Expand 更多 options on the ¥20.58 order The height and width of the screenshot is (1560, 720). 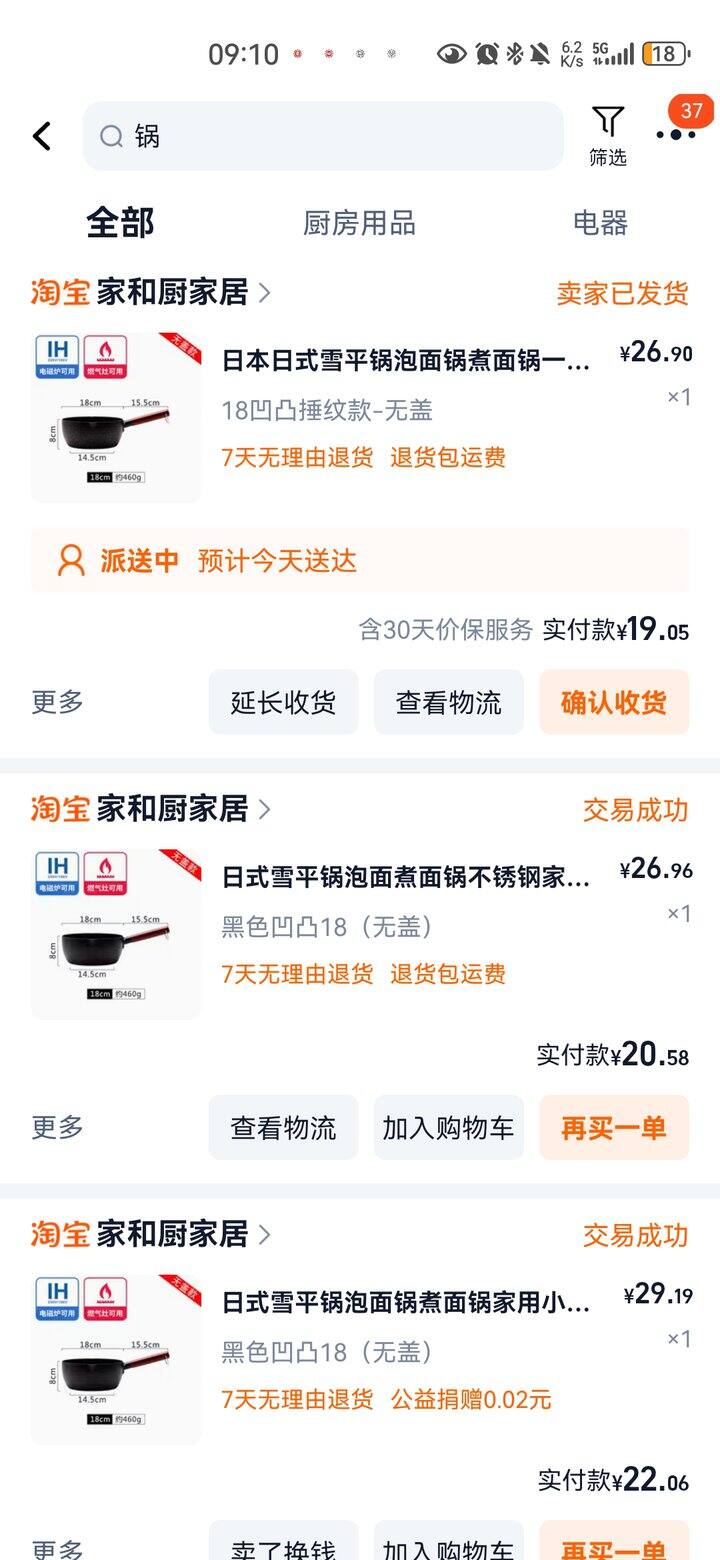coord(57,1128)
